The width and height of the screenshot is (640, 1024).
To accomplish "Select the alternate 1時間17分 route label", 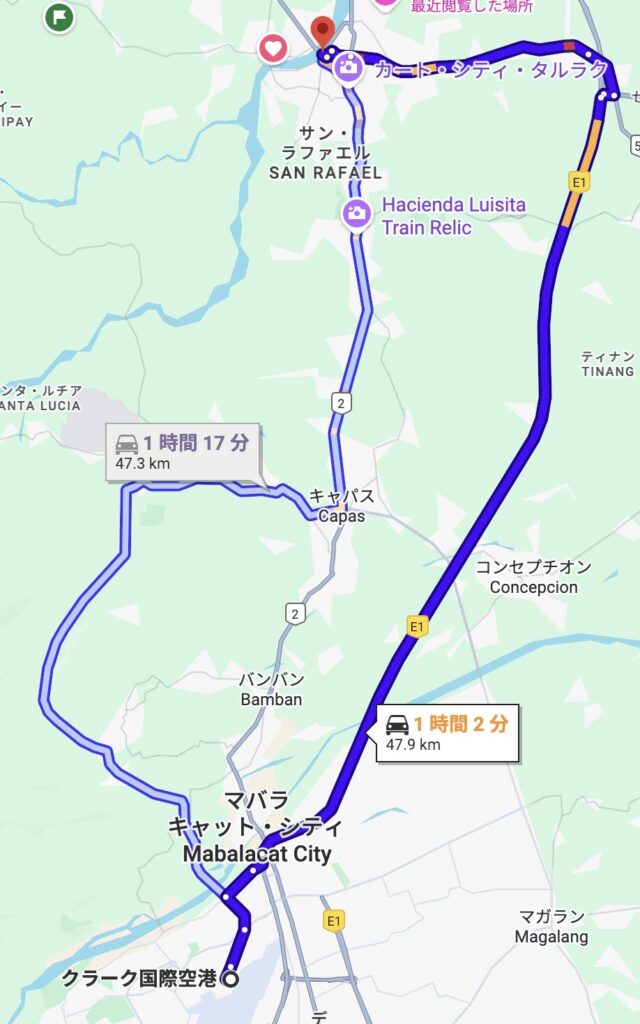I will tap(183, 451).
